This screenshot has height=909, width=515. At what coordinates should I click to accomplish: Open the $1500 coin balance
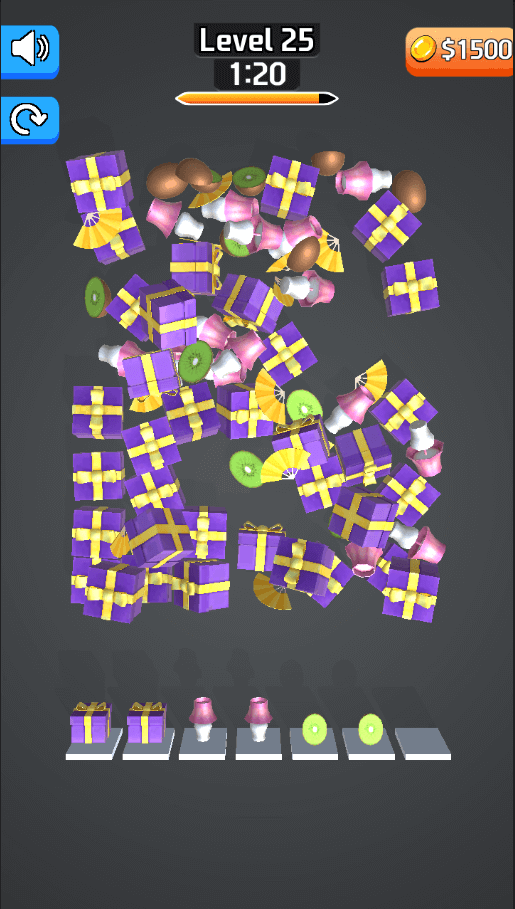click(460, 51)
